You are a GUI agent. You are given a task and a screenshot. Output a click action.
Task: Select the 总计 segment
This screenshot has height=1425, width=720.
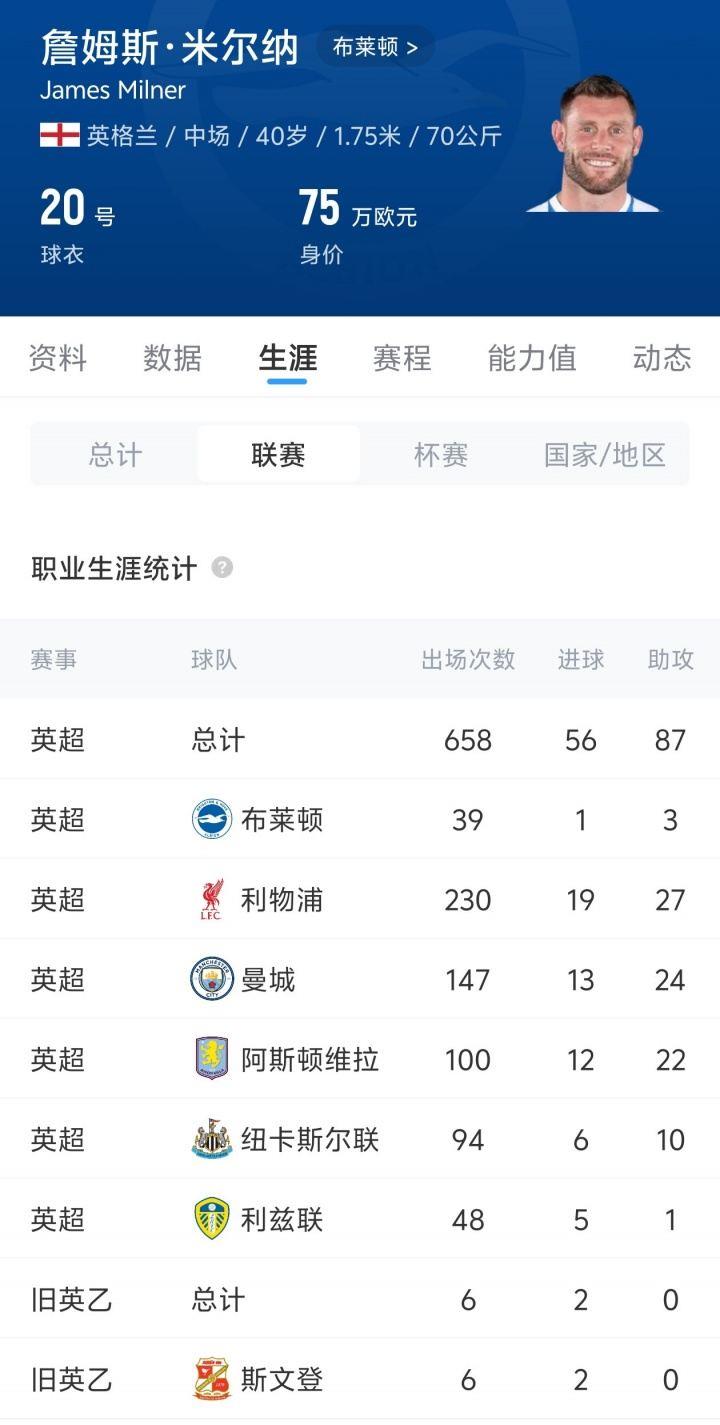pos(115,455)
